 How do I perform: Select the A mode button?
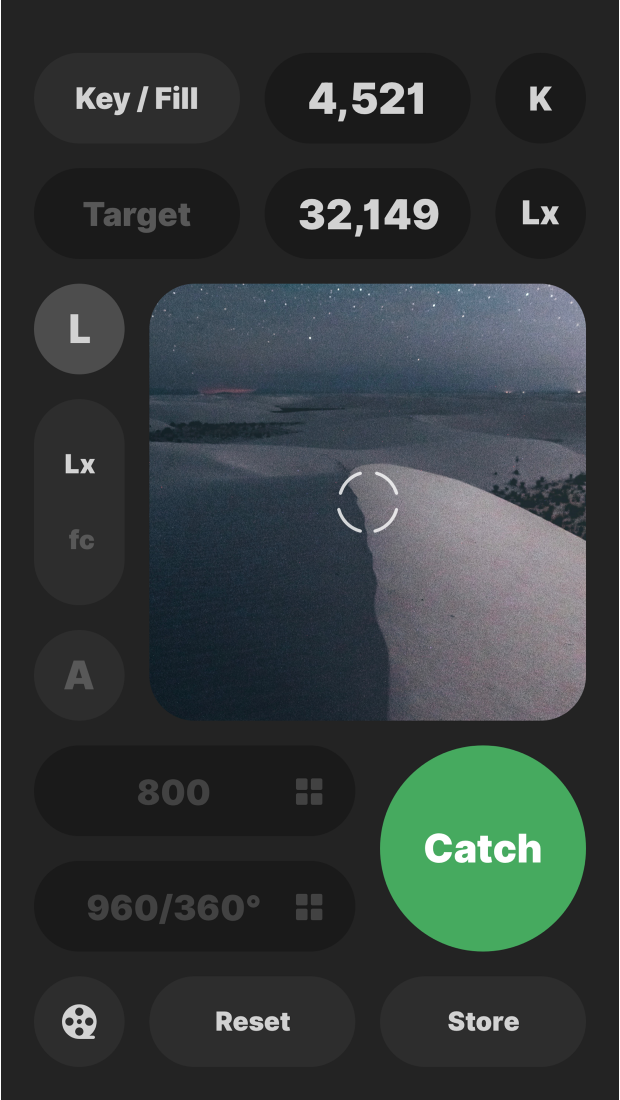[79, 676]
